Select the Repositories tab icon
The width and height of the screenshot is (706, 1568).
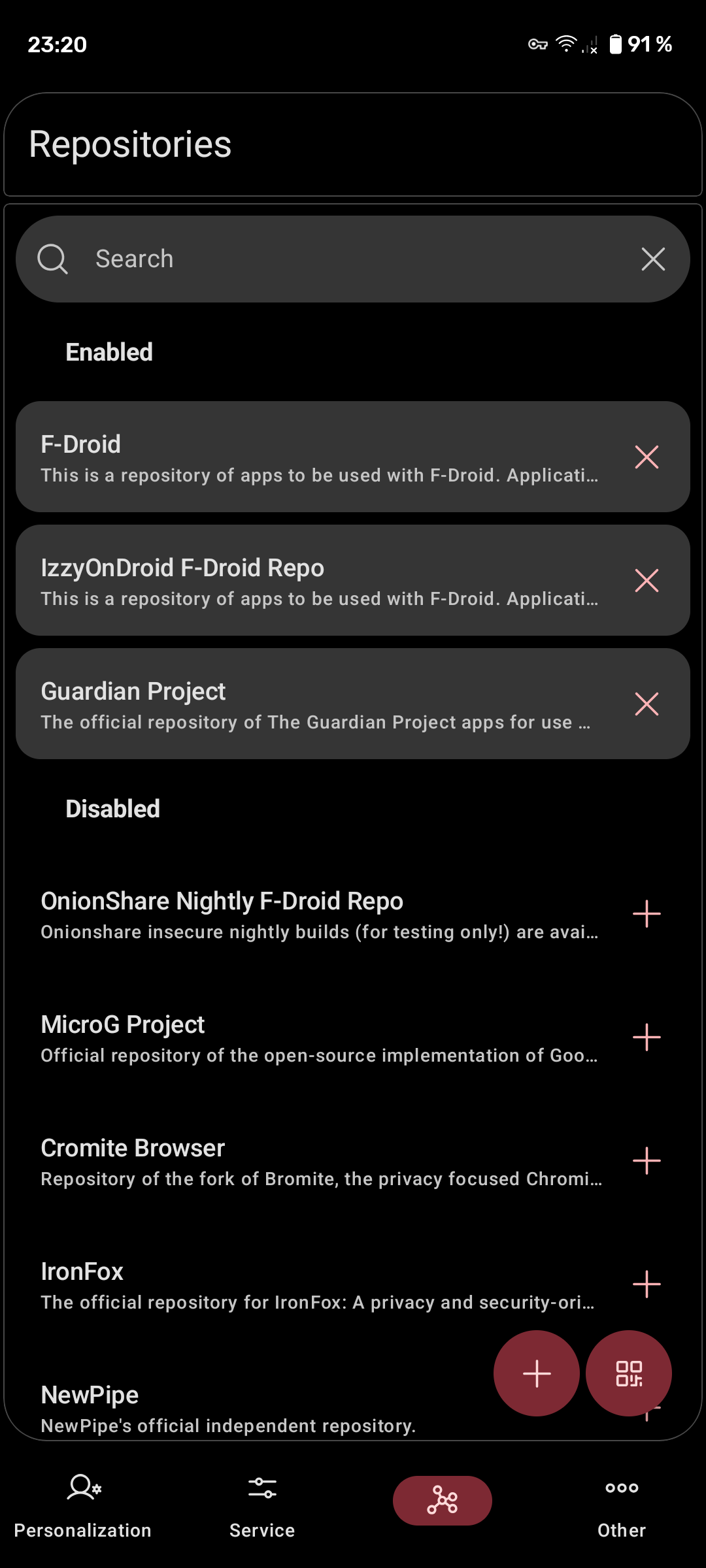pyautogui.click(x=442, y=1501)
